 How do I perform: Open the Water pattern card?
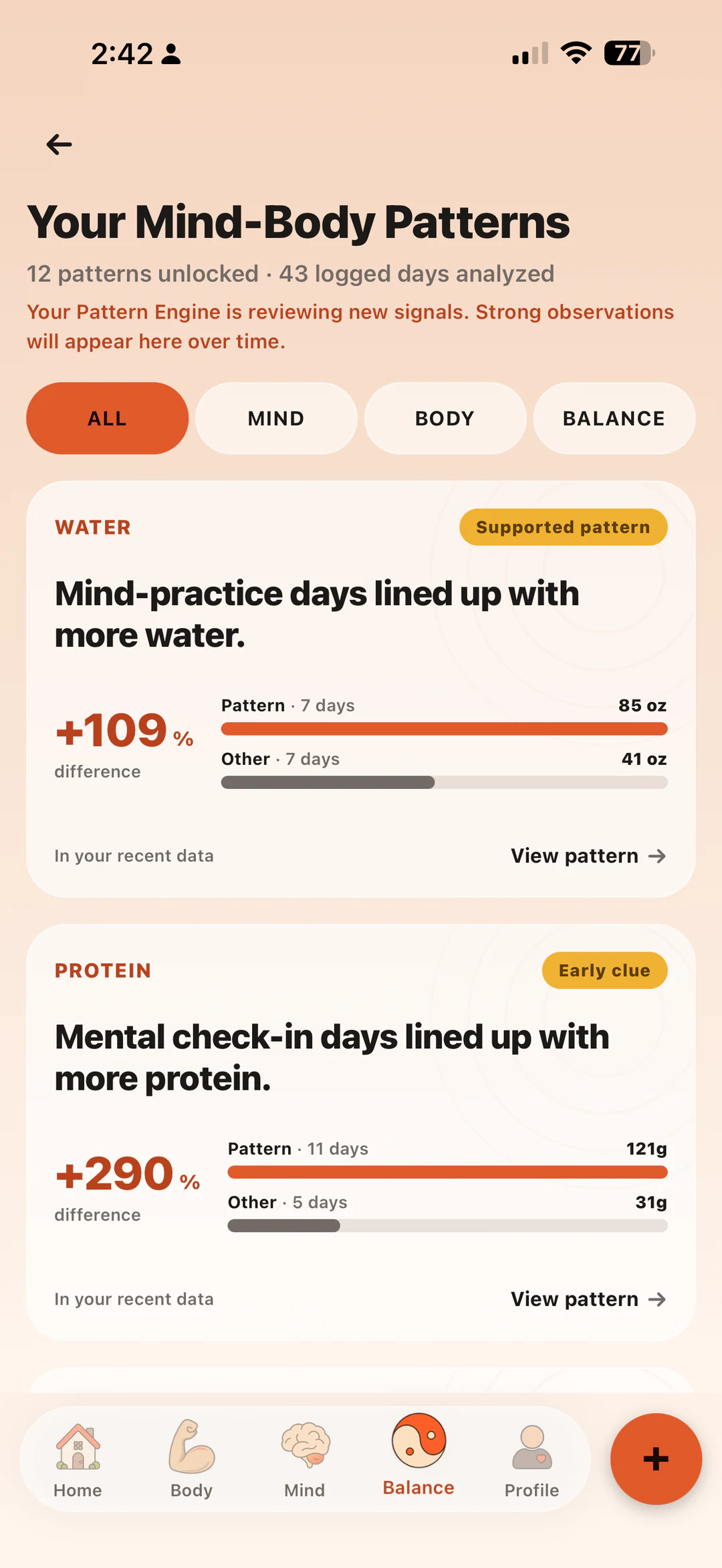[361, 689]
